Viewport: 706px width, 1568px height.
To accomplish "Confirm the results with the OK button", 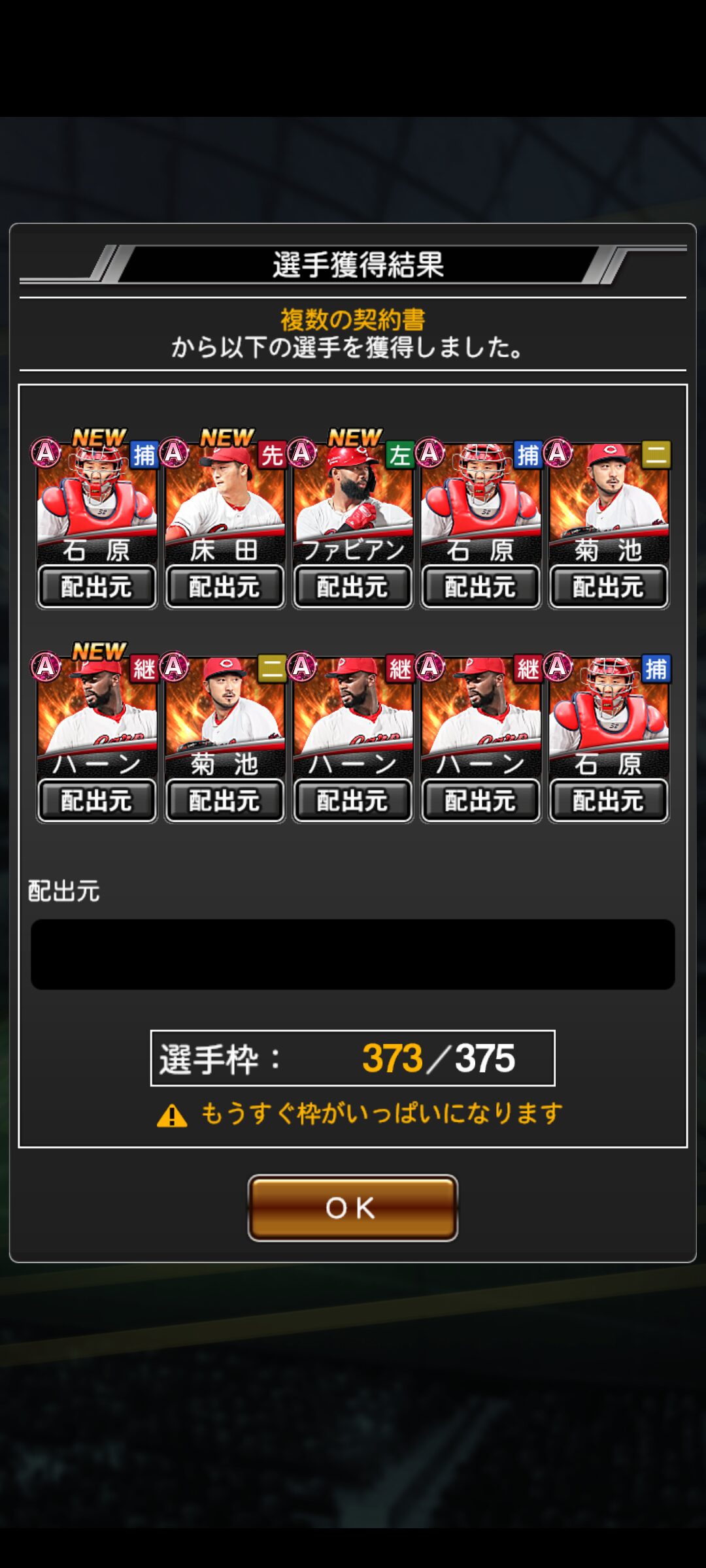I will point(352,1208).
